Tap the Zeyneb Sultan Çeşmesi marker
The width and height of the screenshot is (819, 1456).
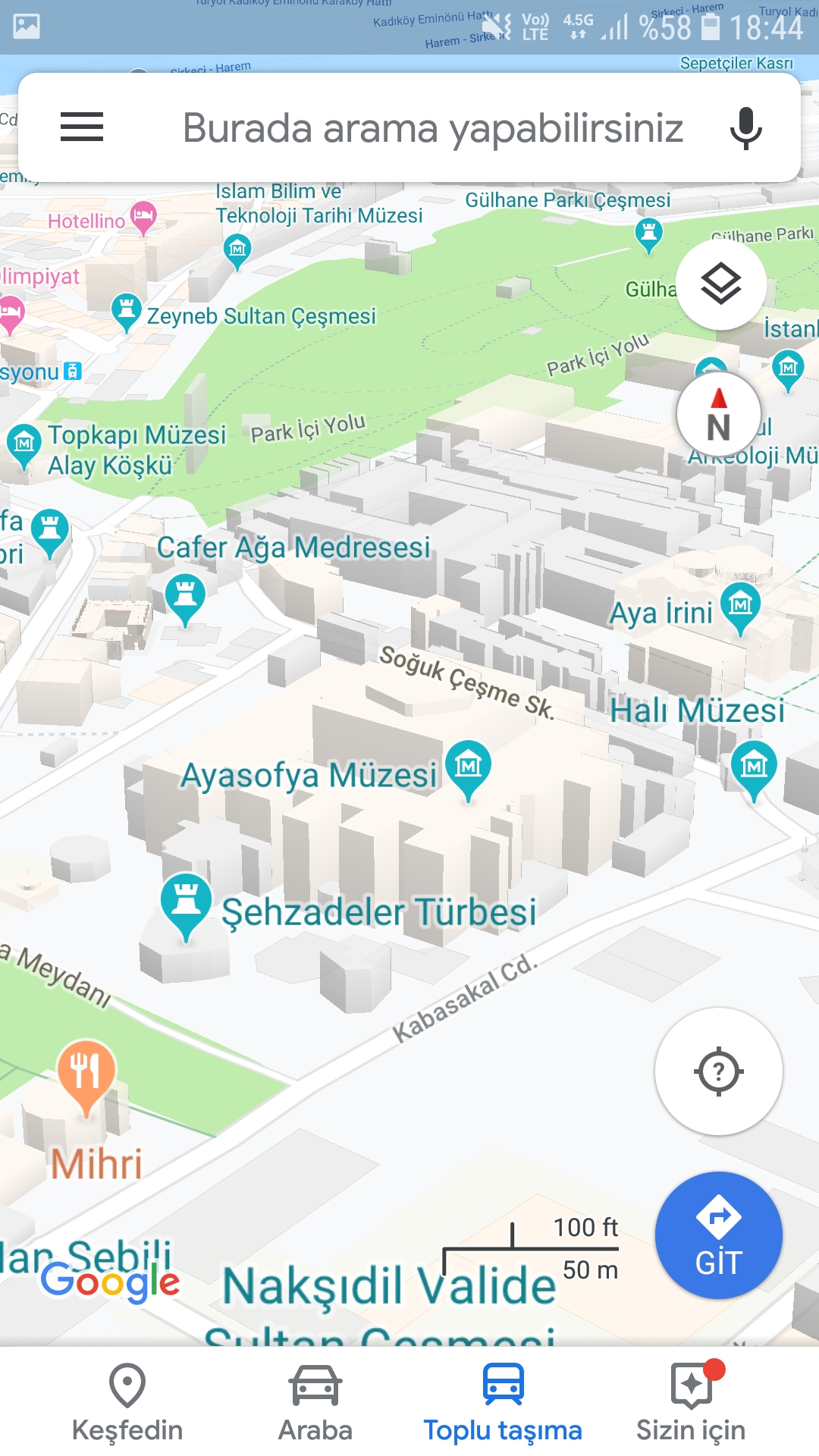click(x=127, y=310)
